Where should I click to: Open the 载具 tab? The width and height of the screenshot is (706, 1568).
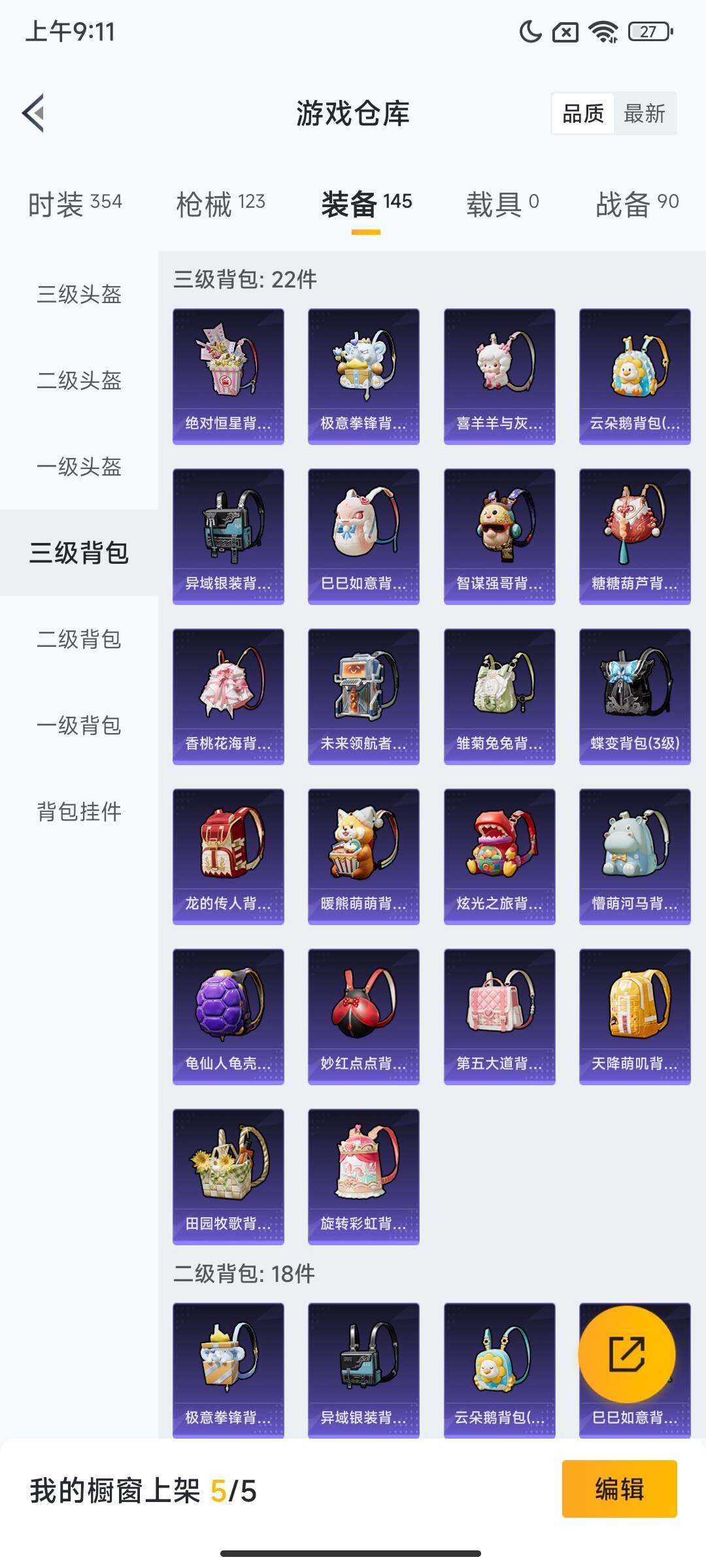click(x=502, y=204)
